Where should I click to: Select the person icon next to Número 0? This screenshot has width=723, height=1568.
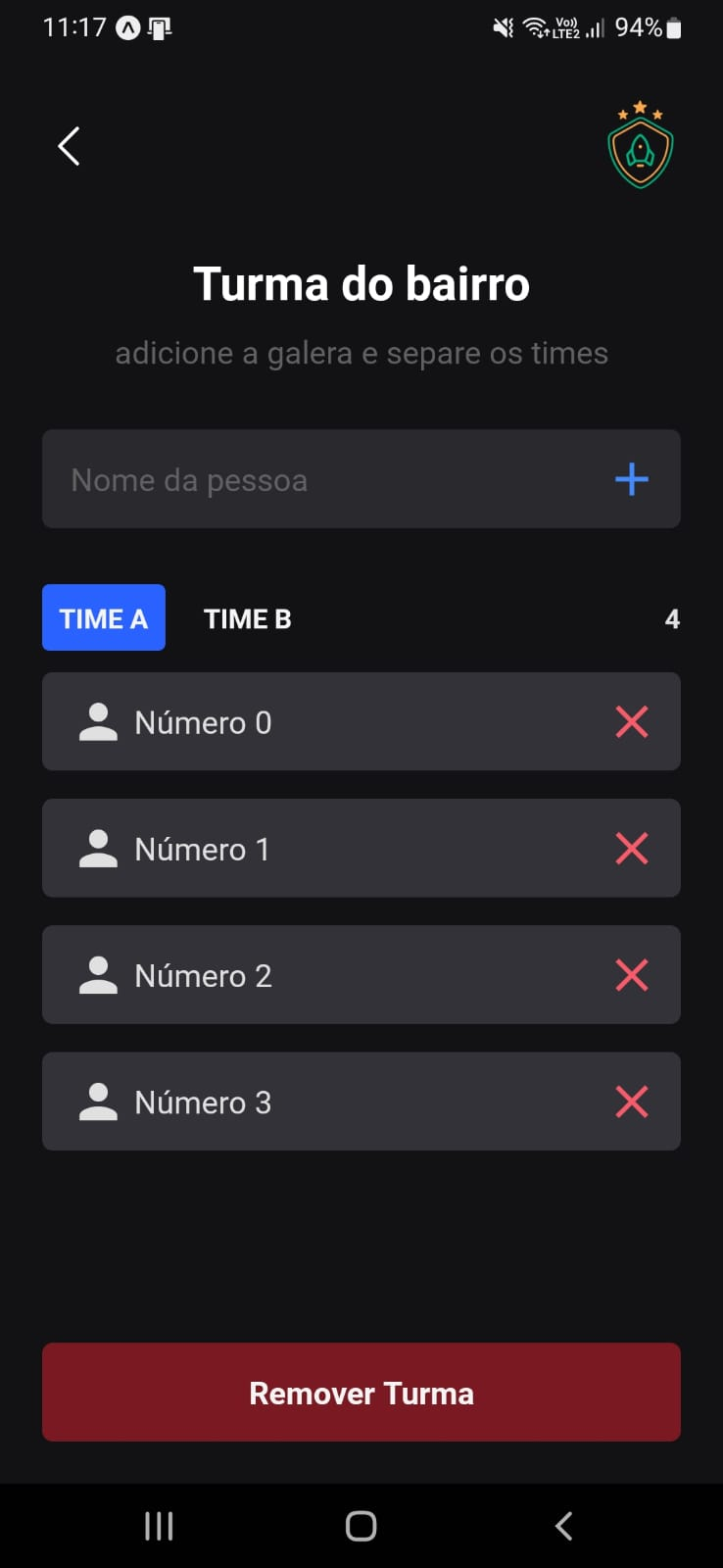point(97,722)
